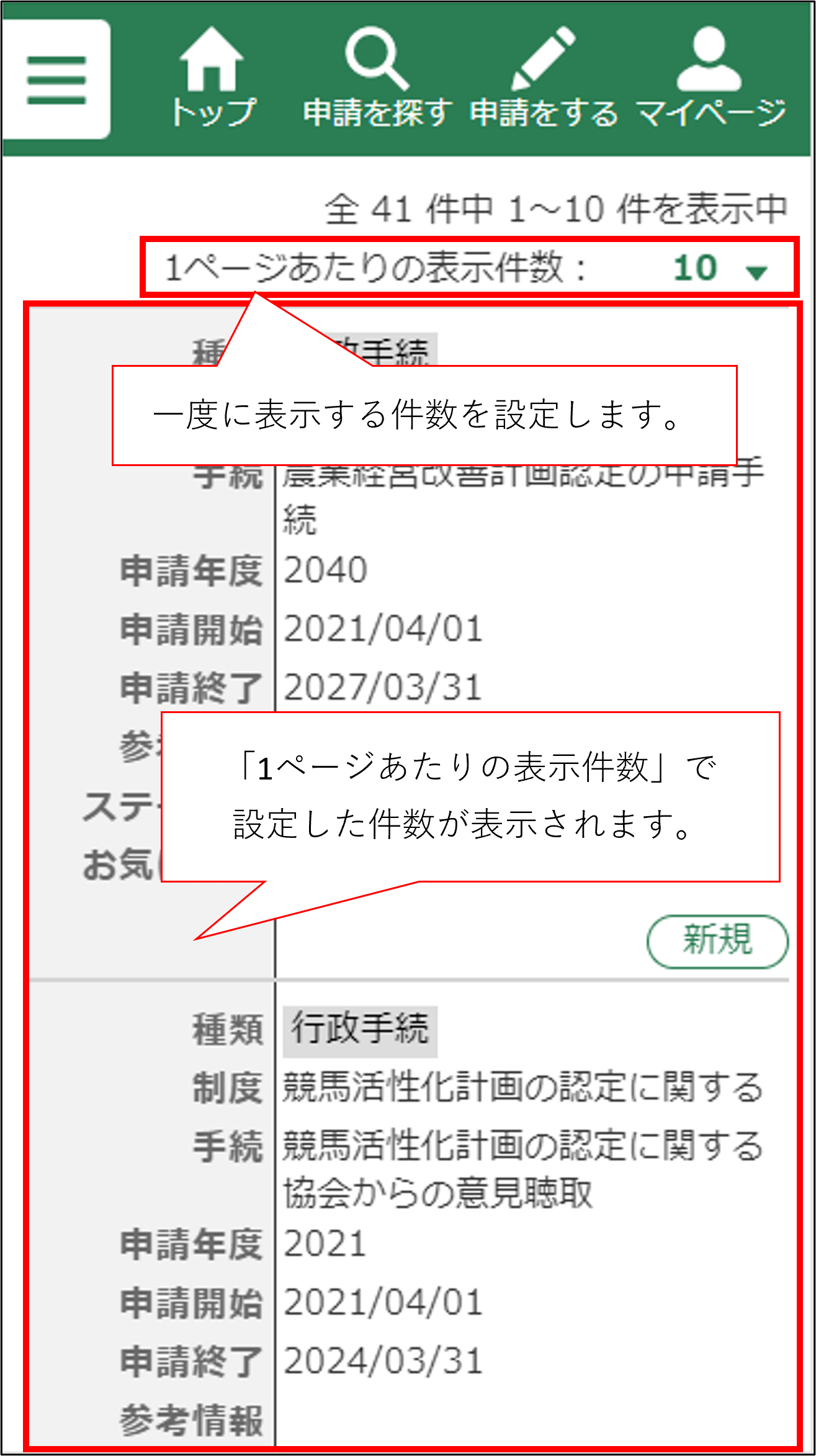Tap the 新規 button on first entry
Viewport: 816px width, 1456px height.
(717, 940)
